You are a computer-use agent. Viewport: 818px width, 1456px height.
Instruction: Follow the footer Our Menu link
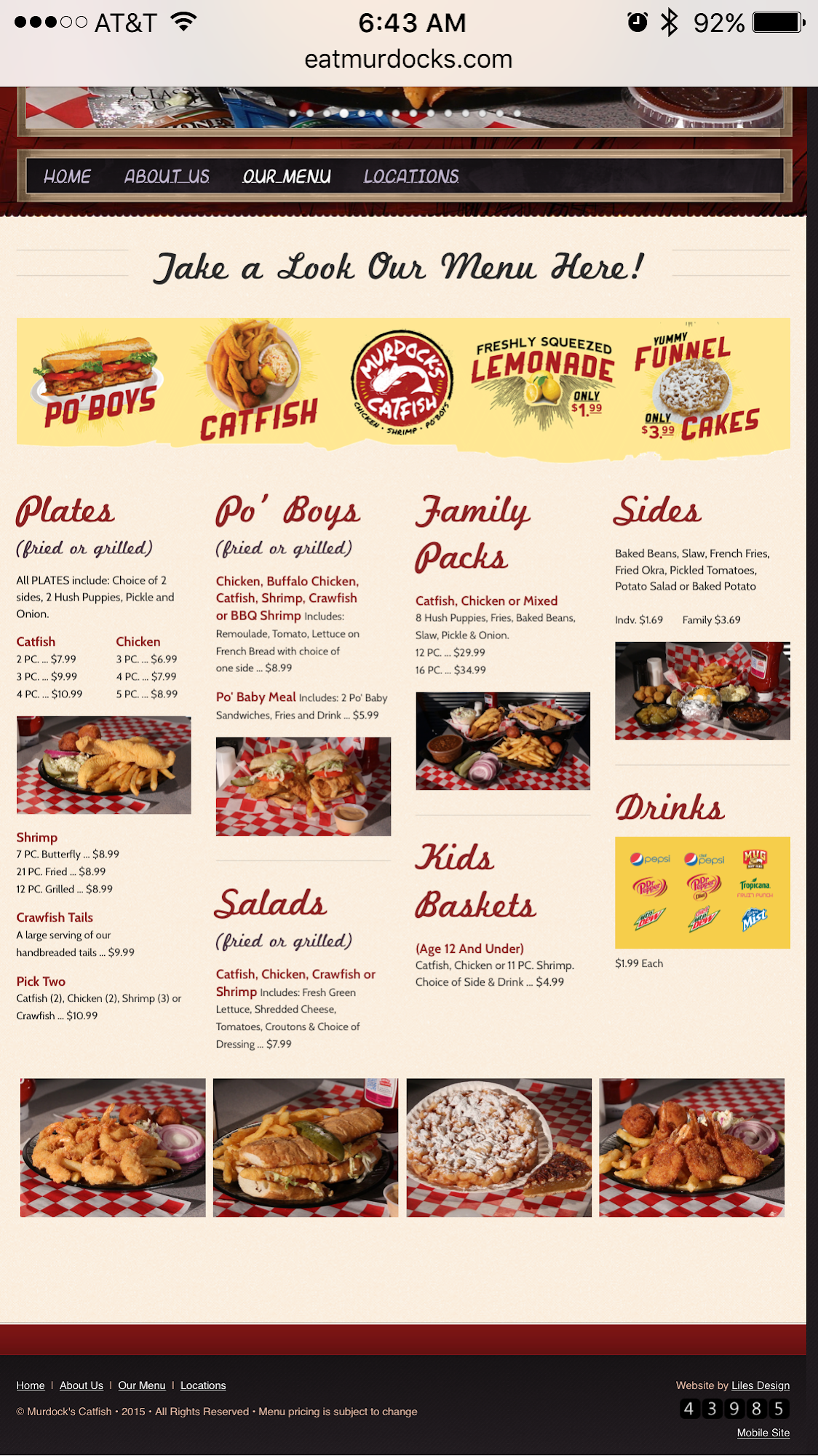point(142,1385)
